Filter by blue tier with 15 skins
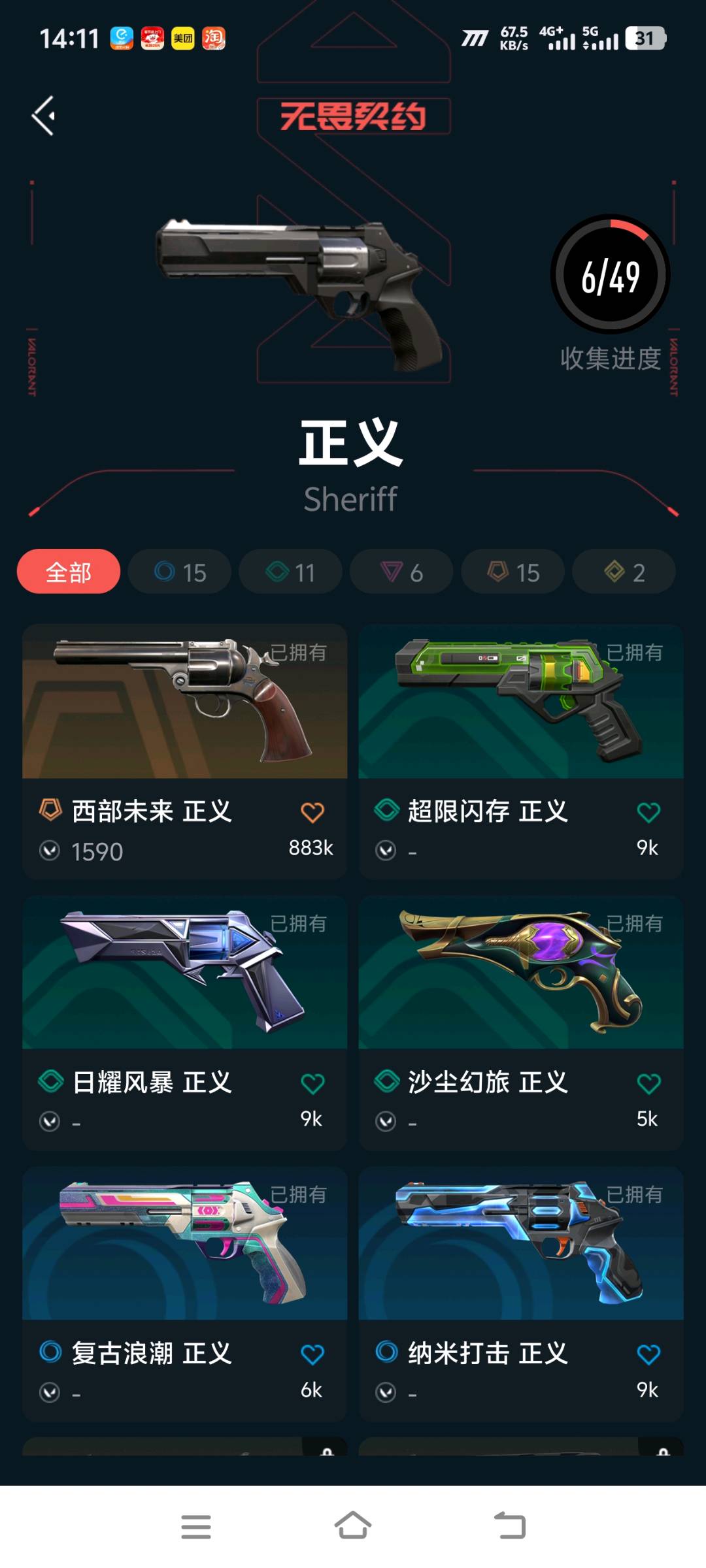Image resolution: width=706 pixels, height=1568 pixels. point(180,572)
